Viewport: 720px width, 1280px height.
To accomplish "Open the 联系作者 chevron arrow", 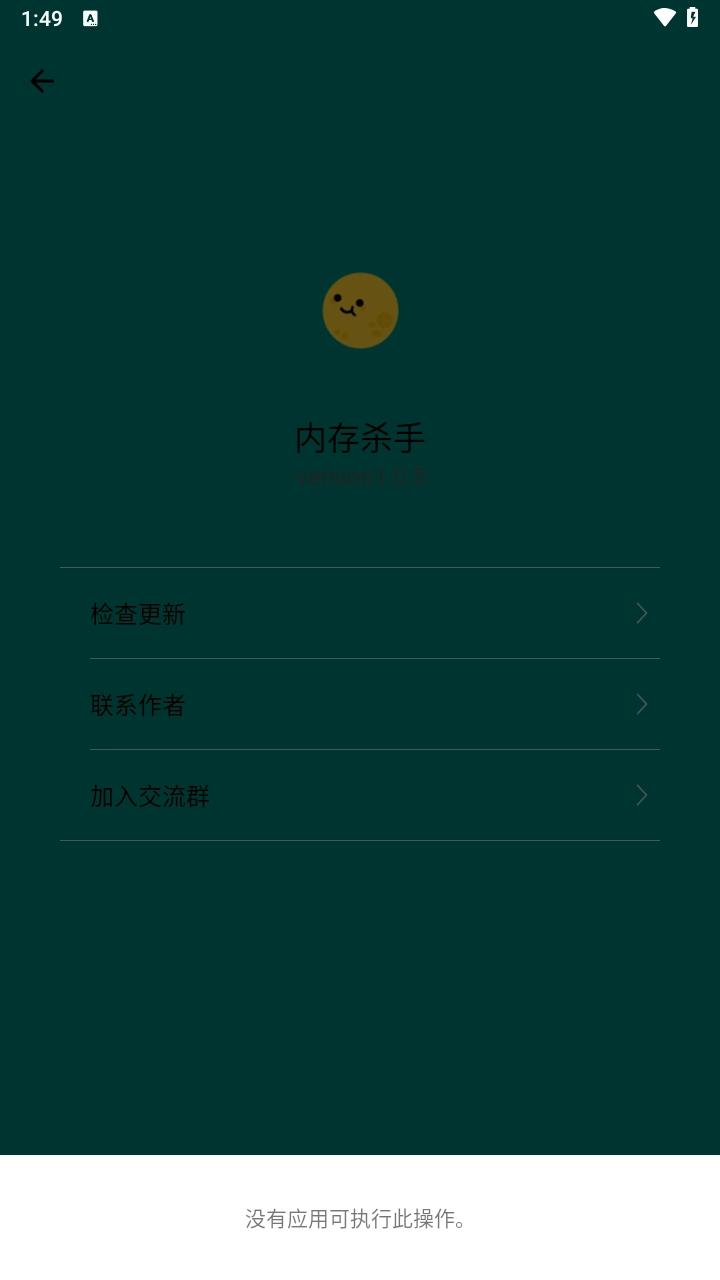I will coord(641,704).
